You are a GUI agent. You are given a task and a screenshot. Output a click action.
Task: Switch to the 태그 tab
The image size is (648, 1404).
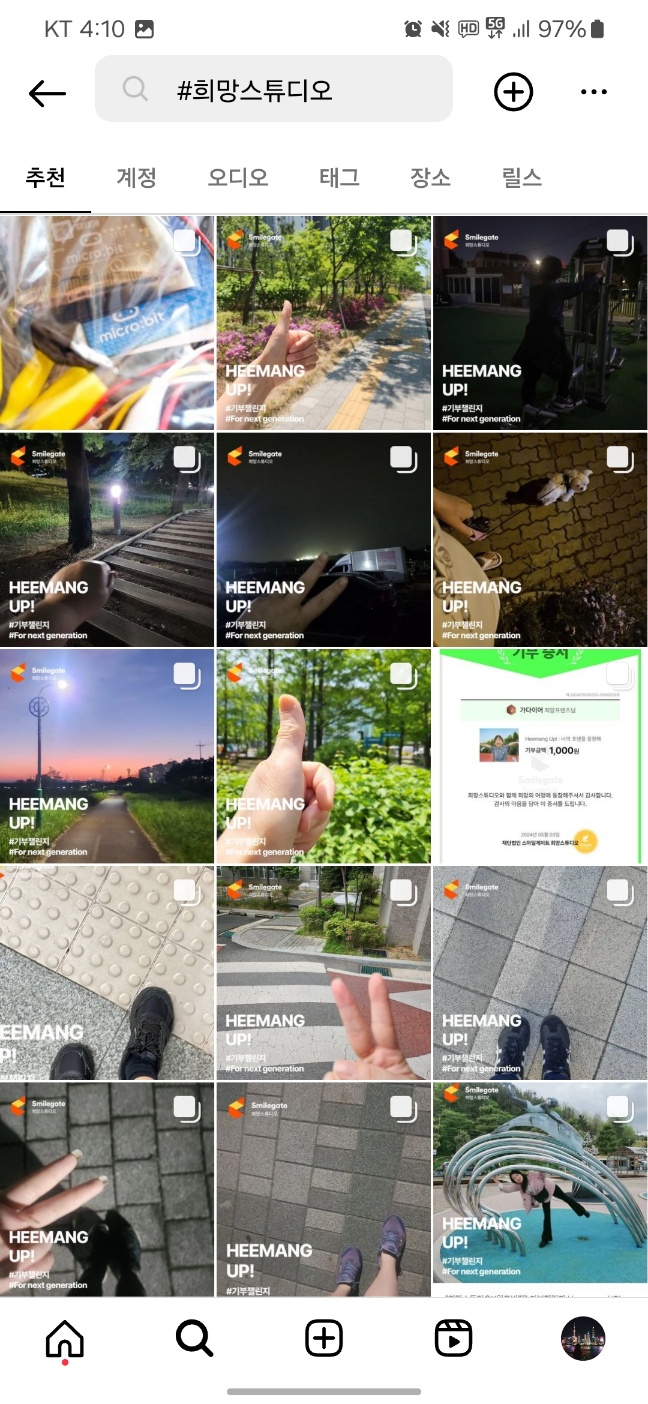pyautogui.click(x=339, y=178)
